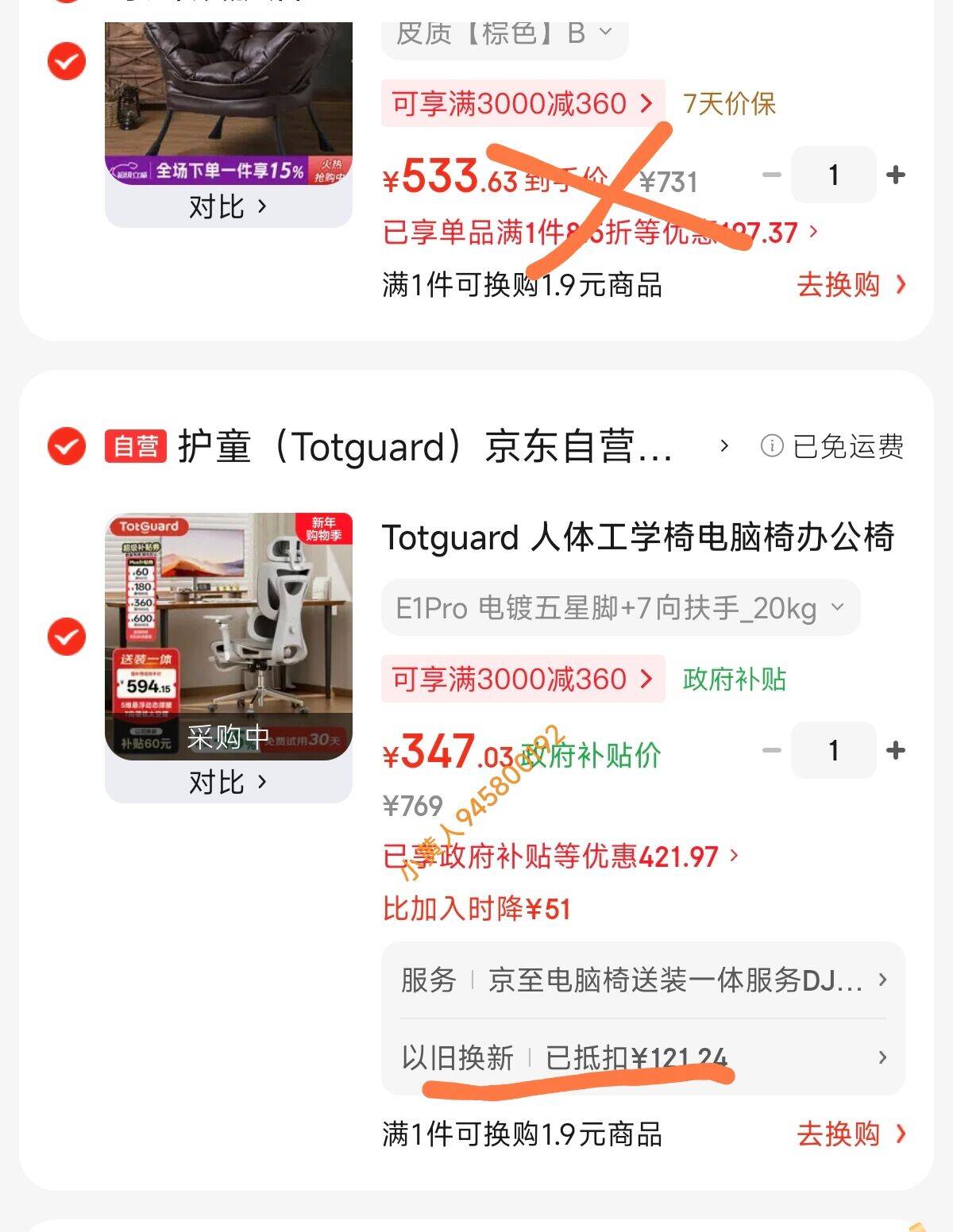Image resolution: width=953 pixels, height=1232 pixels.
Task: Increase quantity of the ¥533.63 chair
Action: (x=895, y=175)
